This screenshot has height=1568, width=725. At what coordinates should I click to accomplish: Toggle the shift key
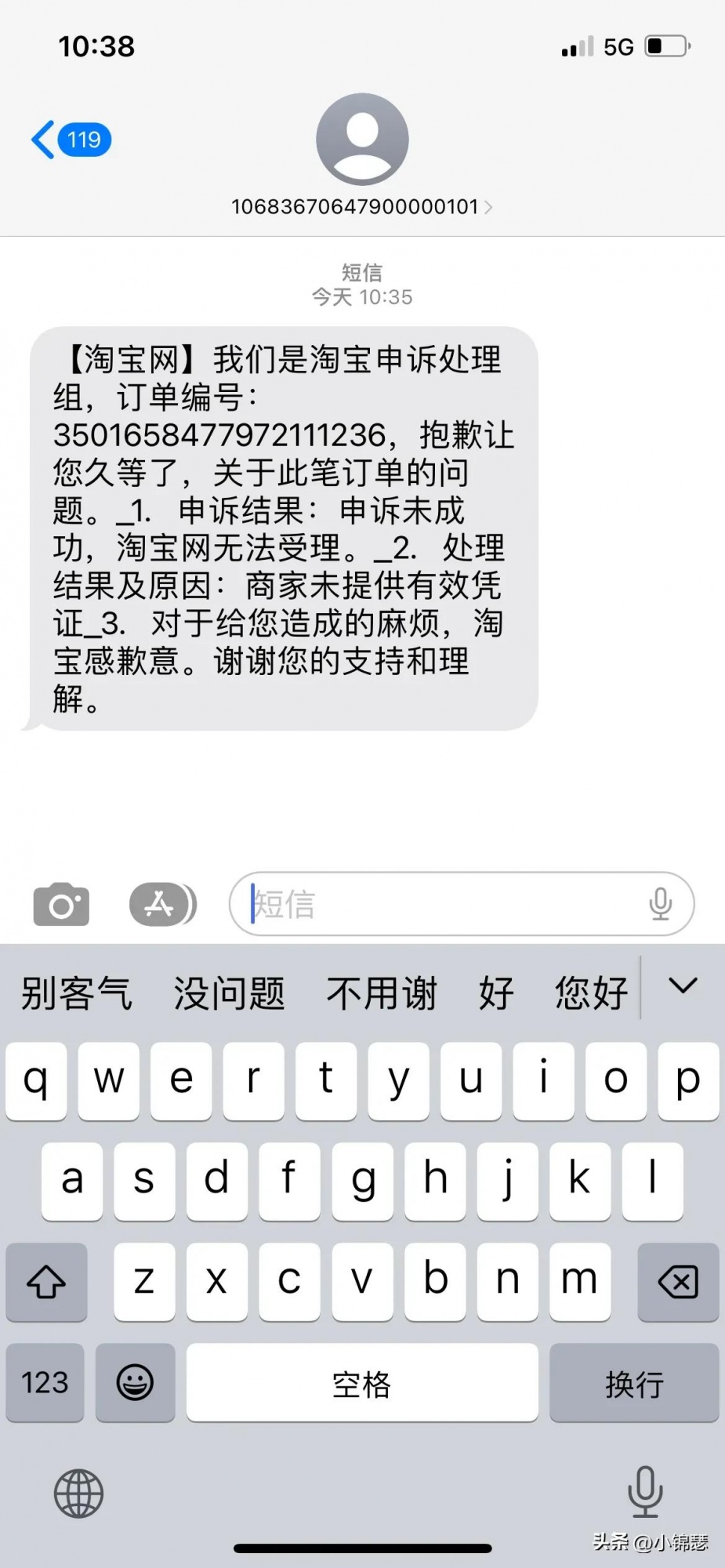[46, 1283]
